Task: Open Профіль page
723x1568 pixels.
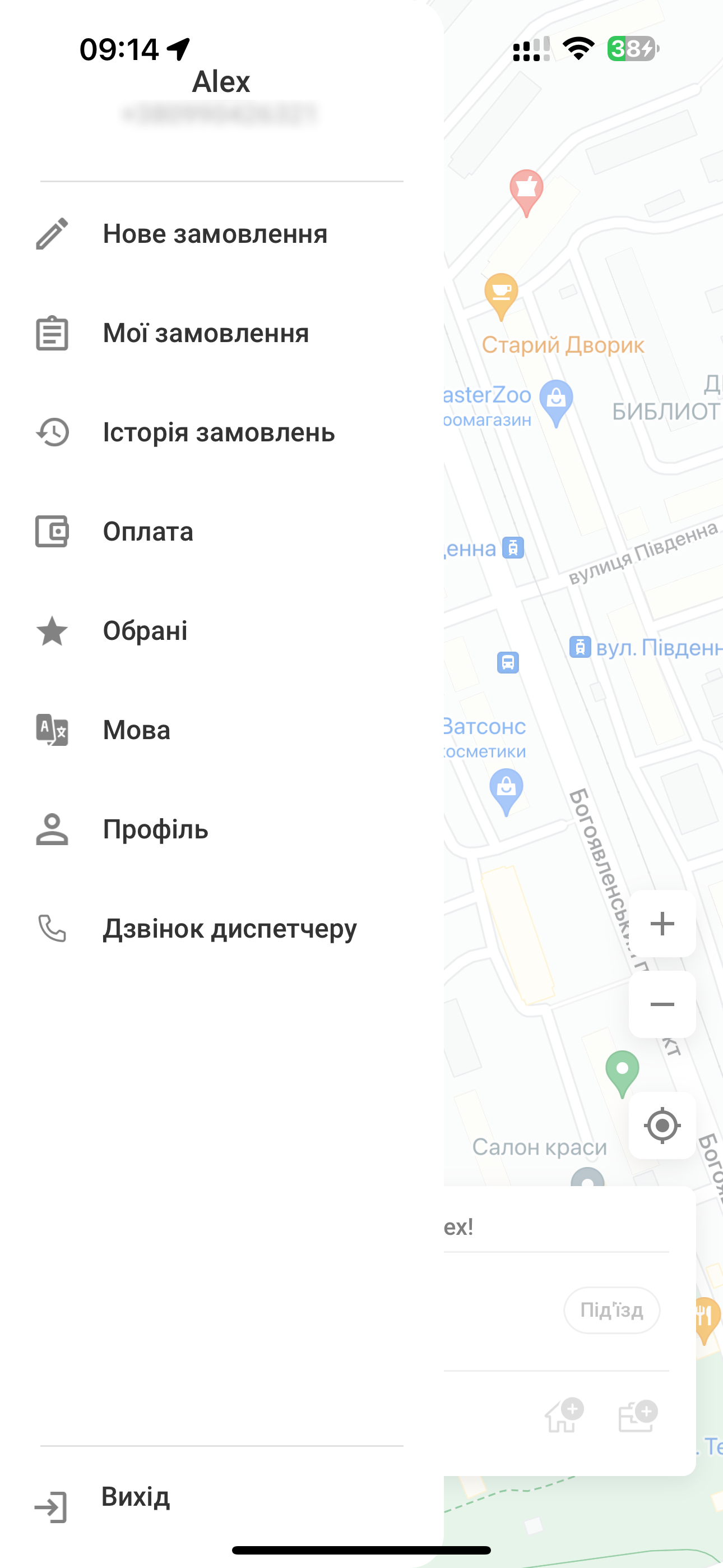Action: [x=155, y=829]
